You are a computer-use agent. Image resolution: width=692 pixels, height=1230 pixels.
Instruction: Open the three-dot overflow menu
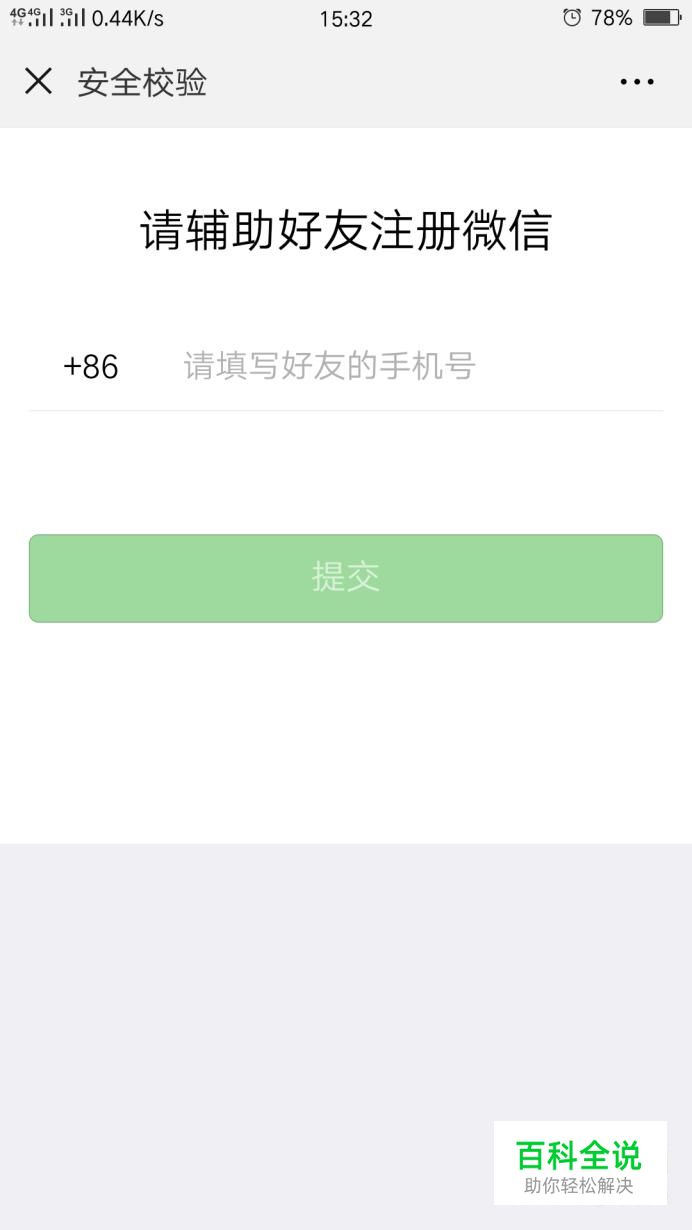coord(636,82)
